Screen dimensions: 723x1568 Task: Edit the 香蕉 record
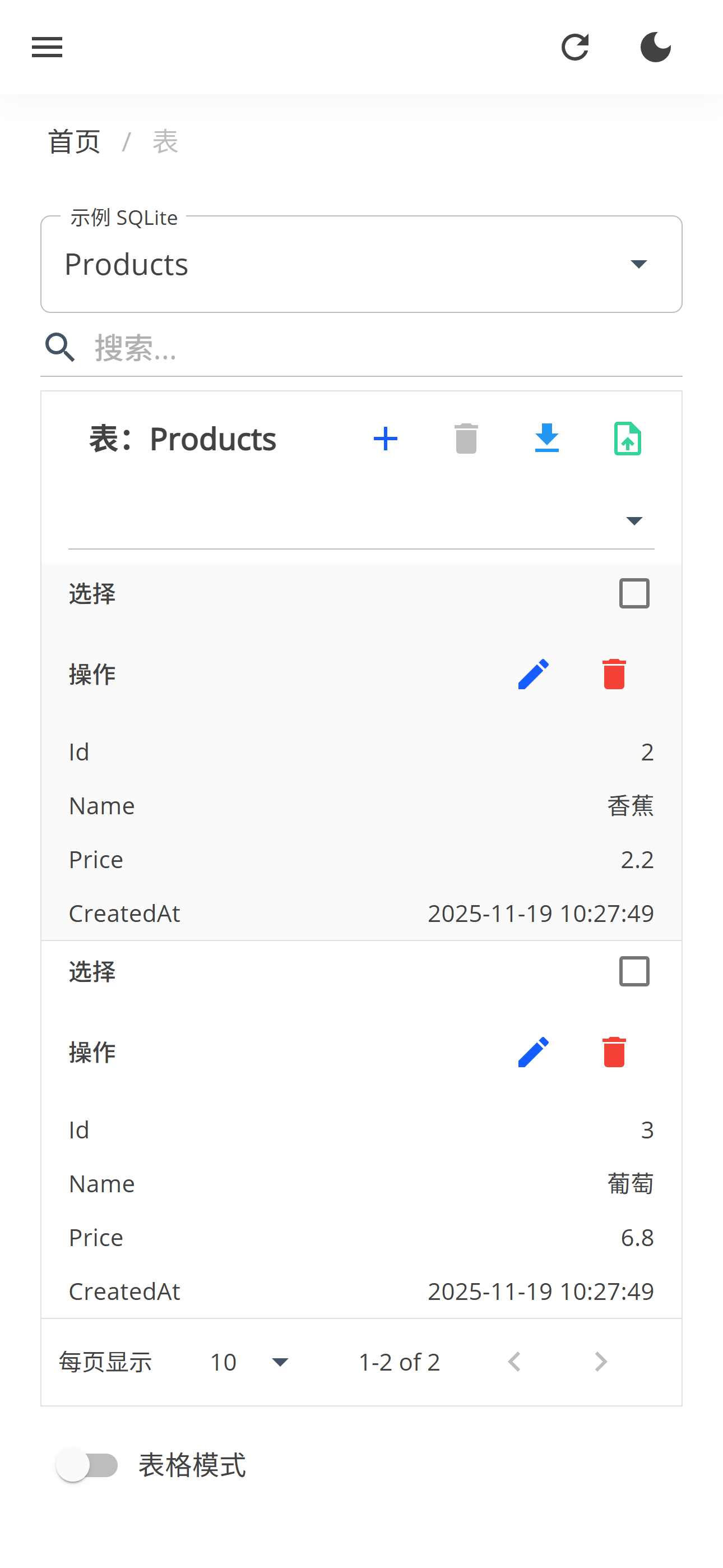(x=533, y=674)
